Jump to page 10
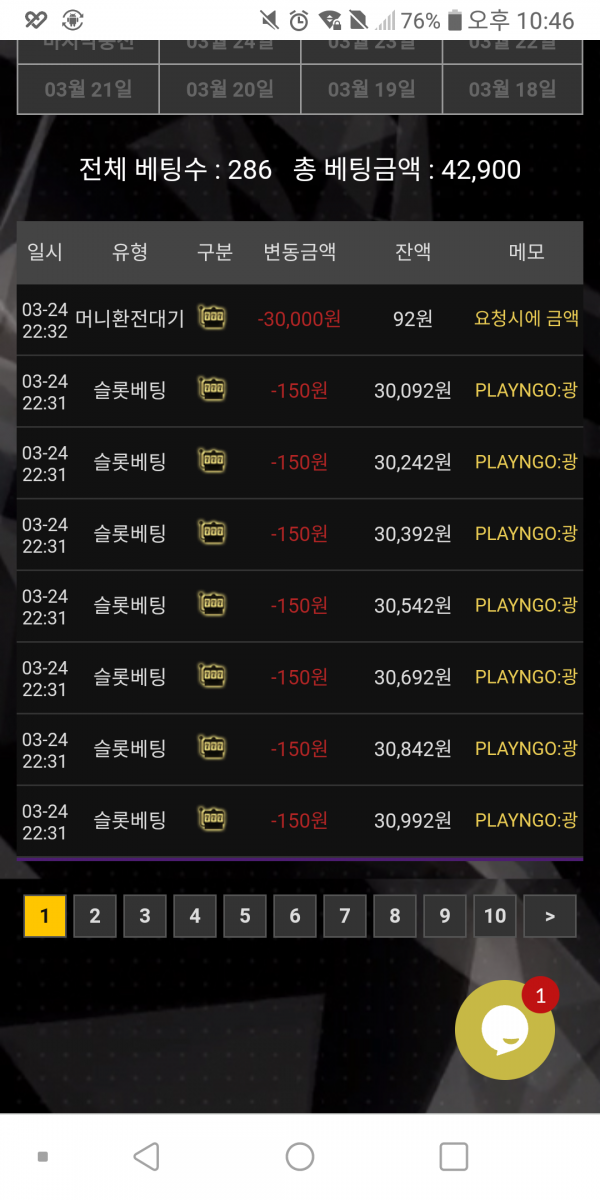This screenshot has height=1200, width=600. pyautogui.click(x=495, y=916)
